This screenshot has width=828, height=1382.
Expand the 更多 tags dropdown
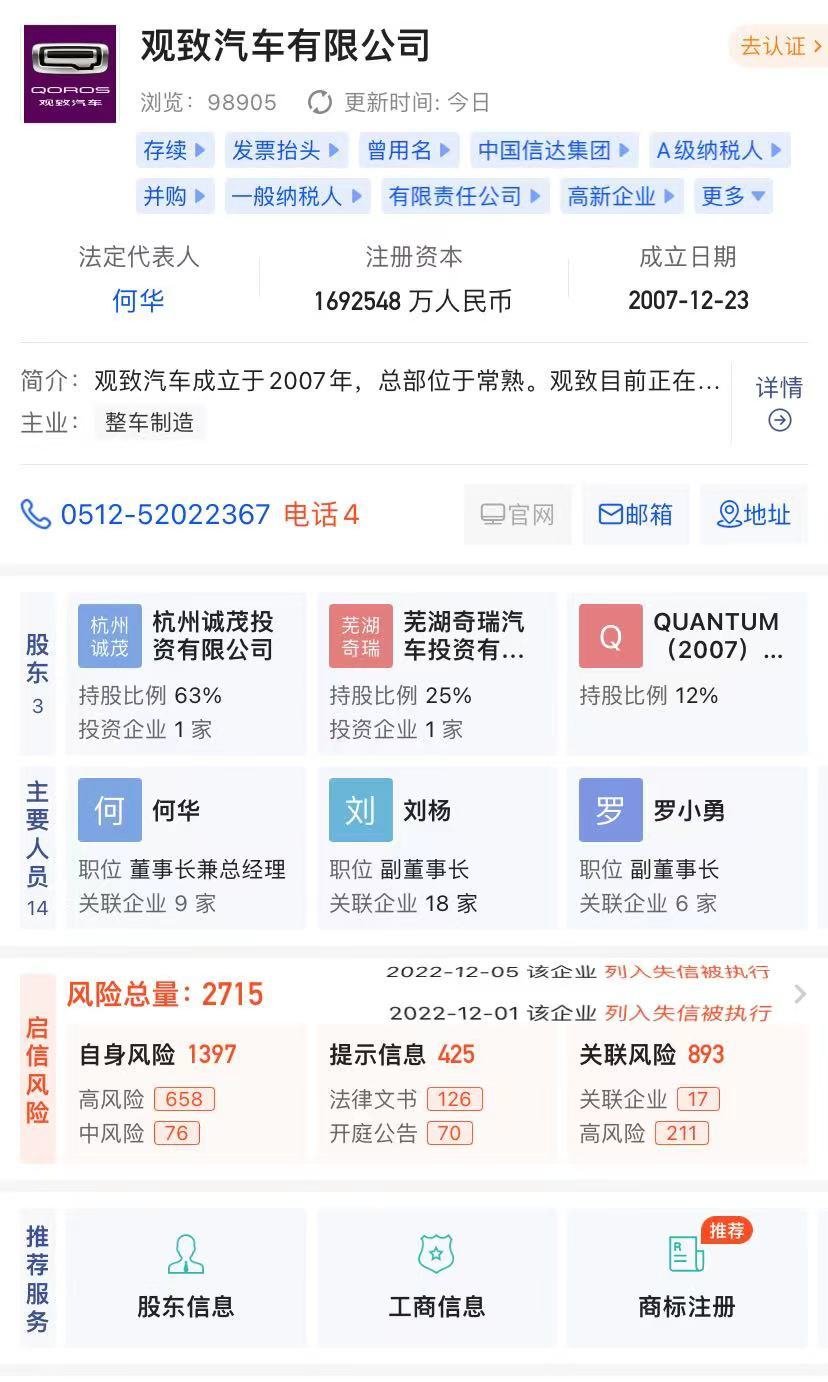733,197
